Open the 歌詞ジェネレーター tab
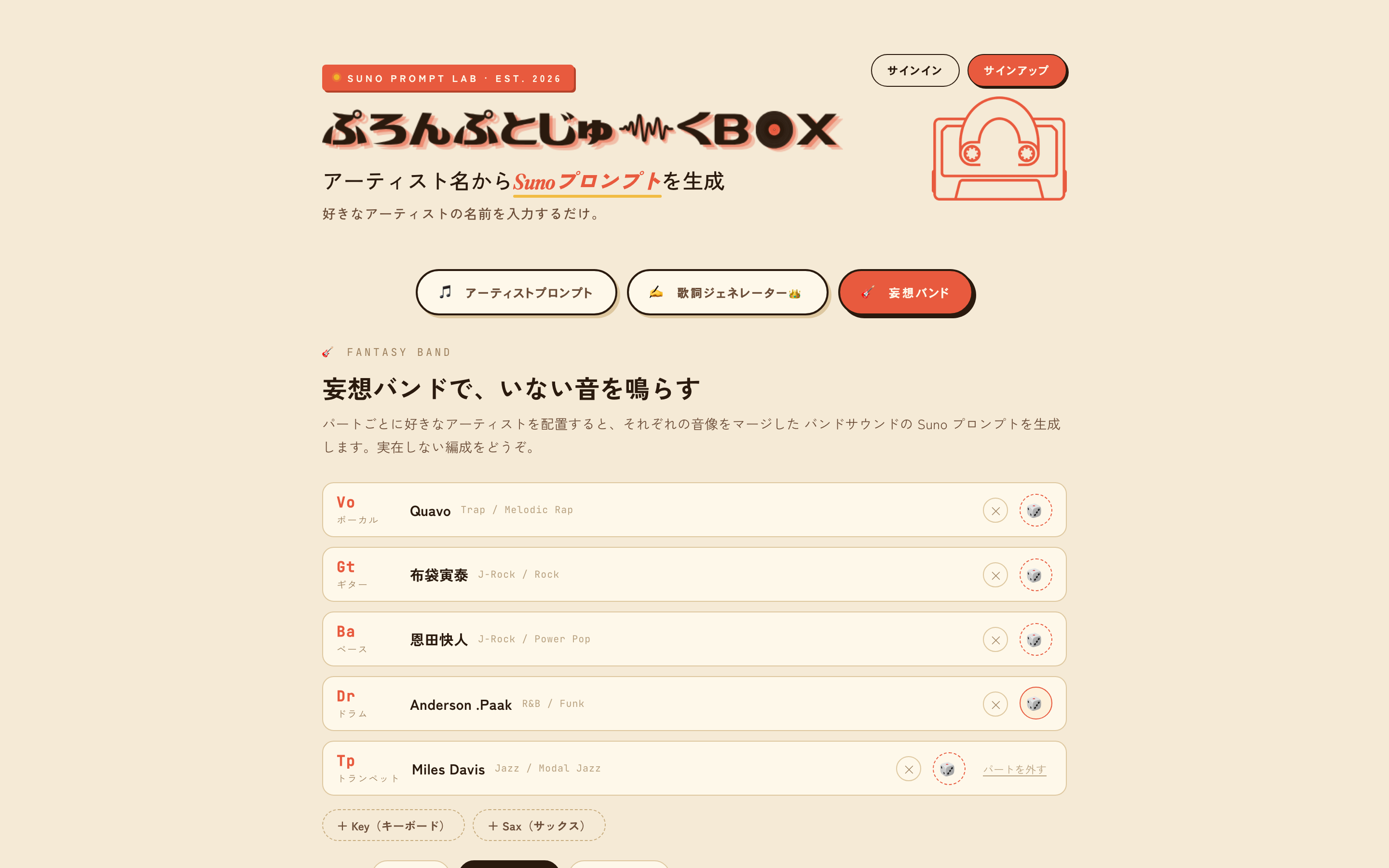This screenshot has height=868, width=1389. [x=727, y=292]
